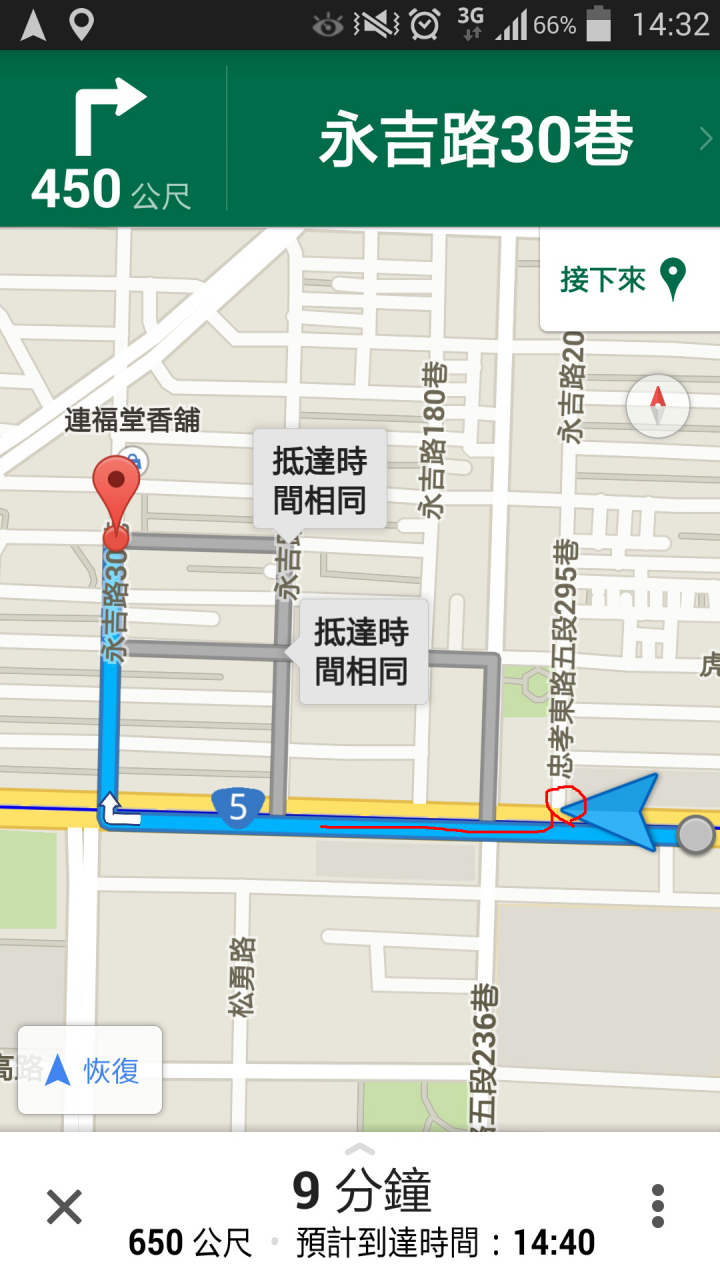
Task: Tap the 恢復 re-center button
Action: [x=90, y=1070]
